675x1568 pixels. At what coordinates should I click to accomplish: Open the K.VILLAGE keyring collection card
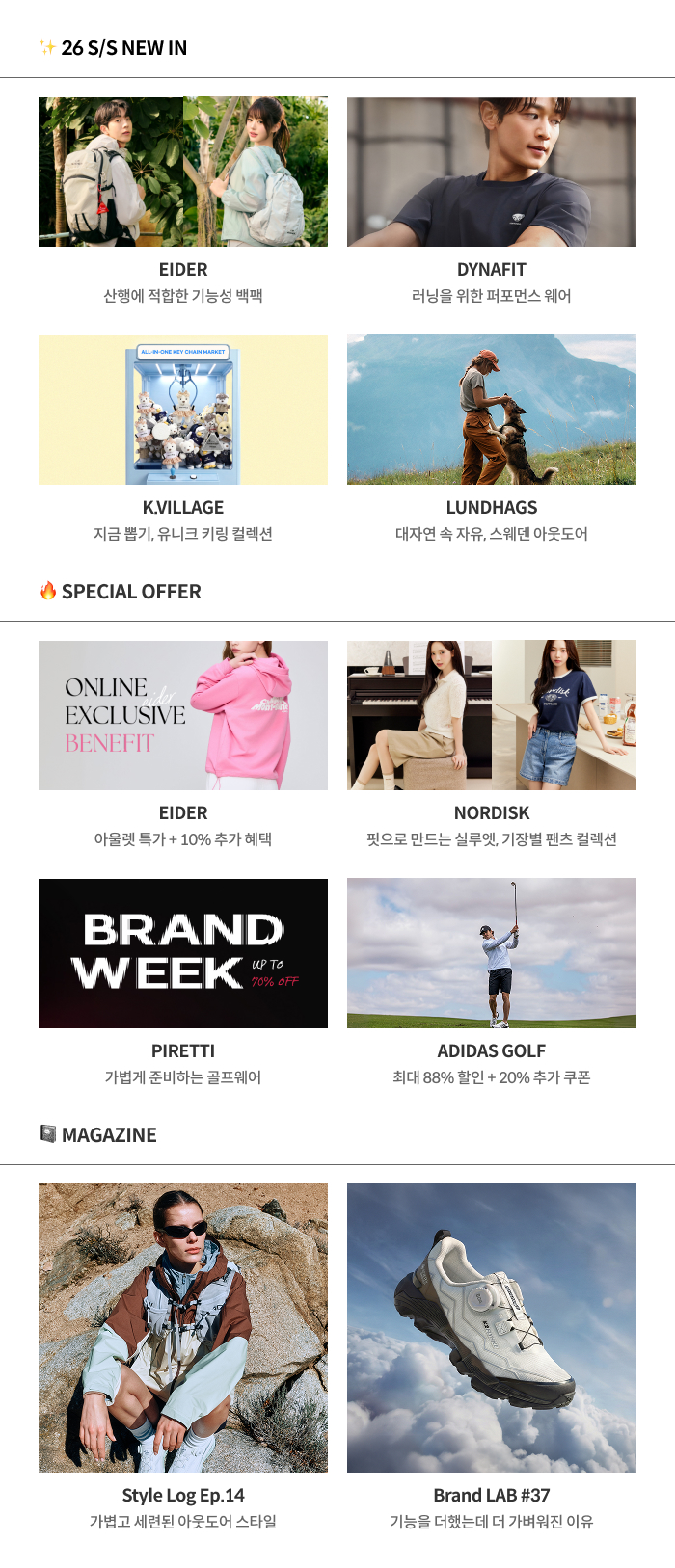pos(183,410)
